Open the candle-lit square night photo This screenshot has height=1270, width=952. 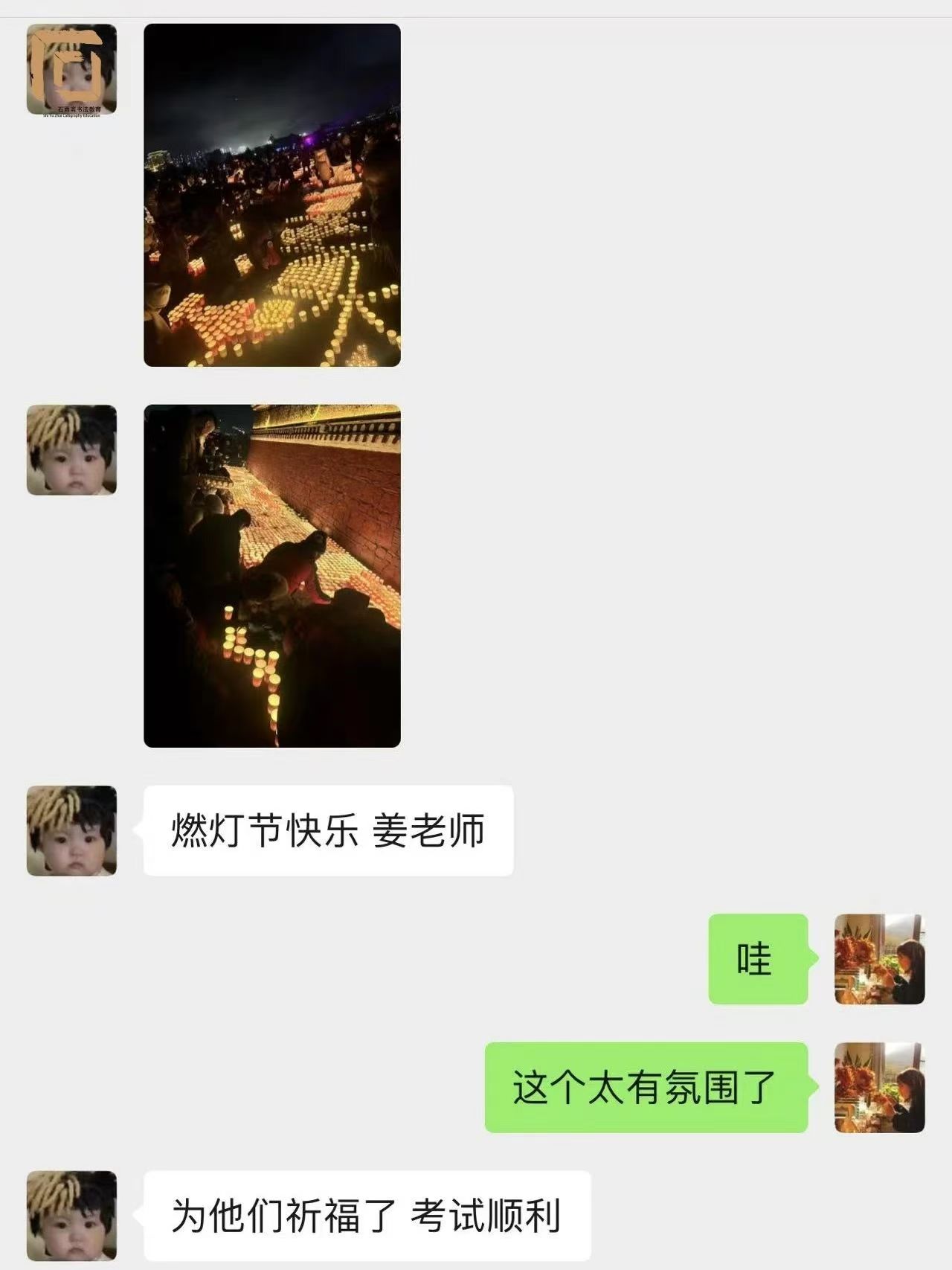click(271, 195)
